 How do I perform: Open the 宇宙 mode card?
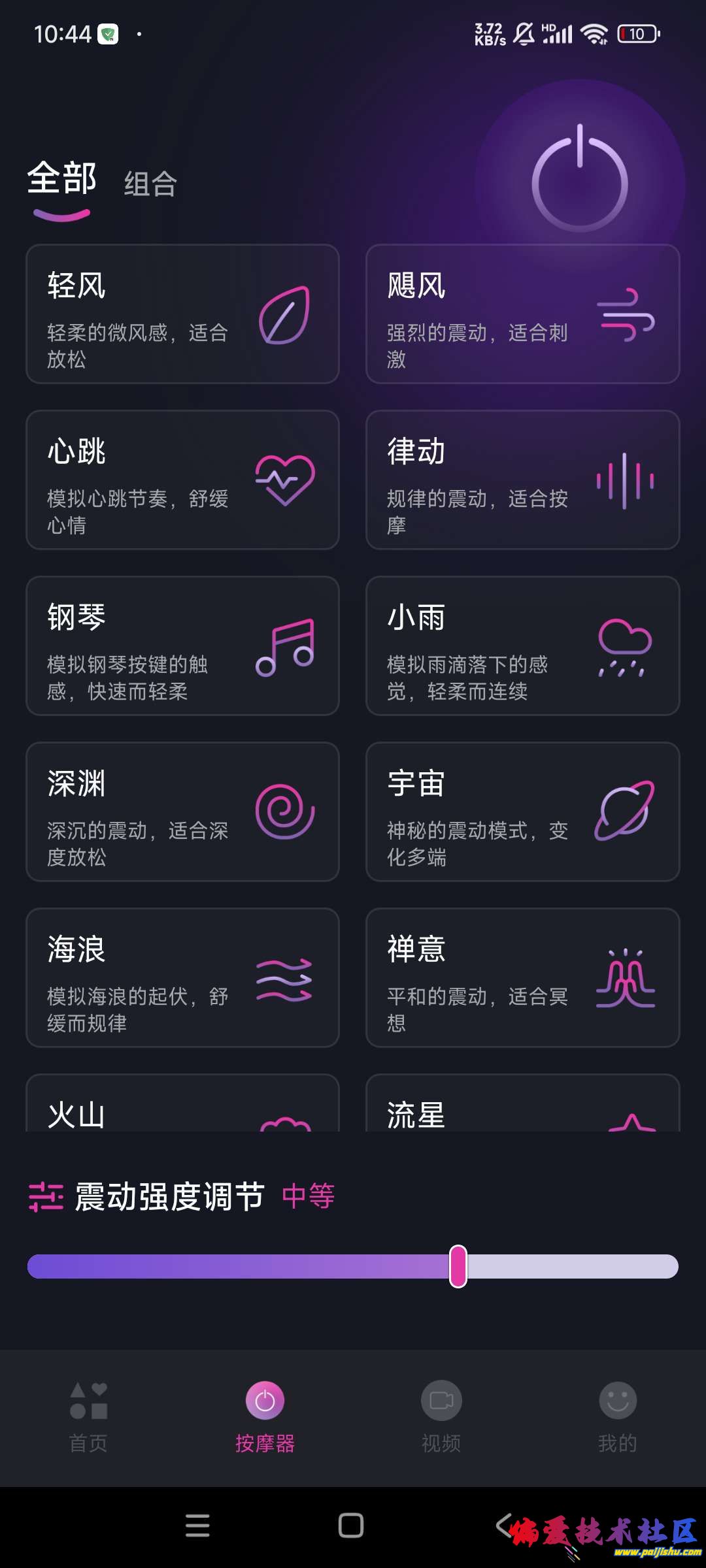[x=522, y=812]
